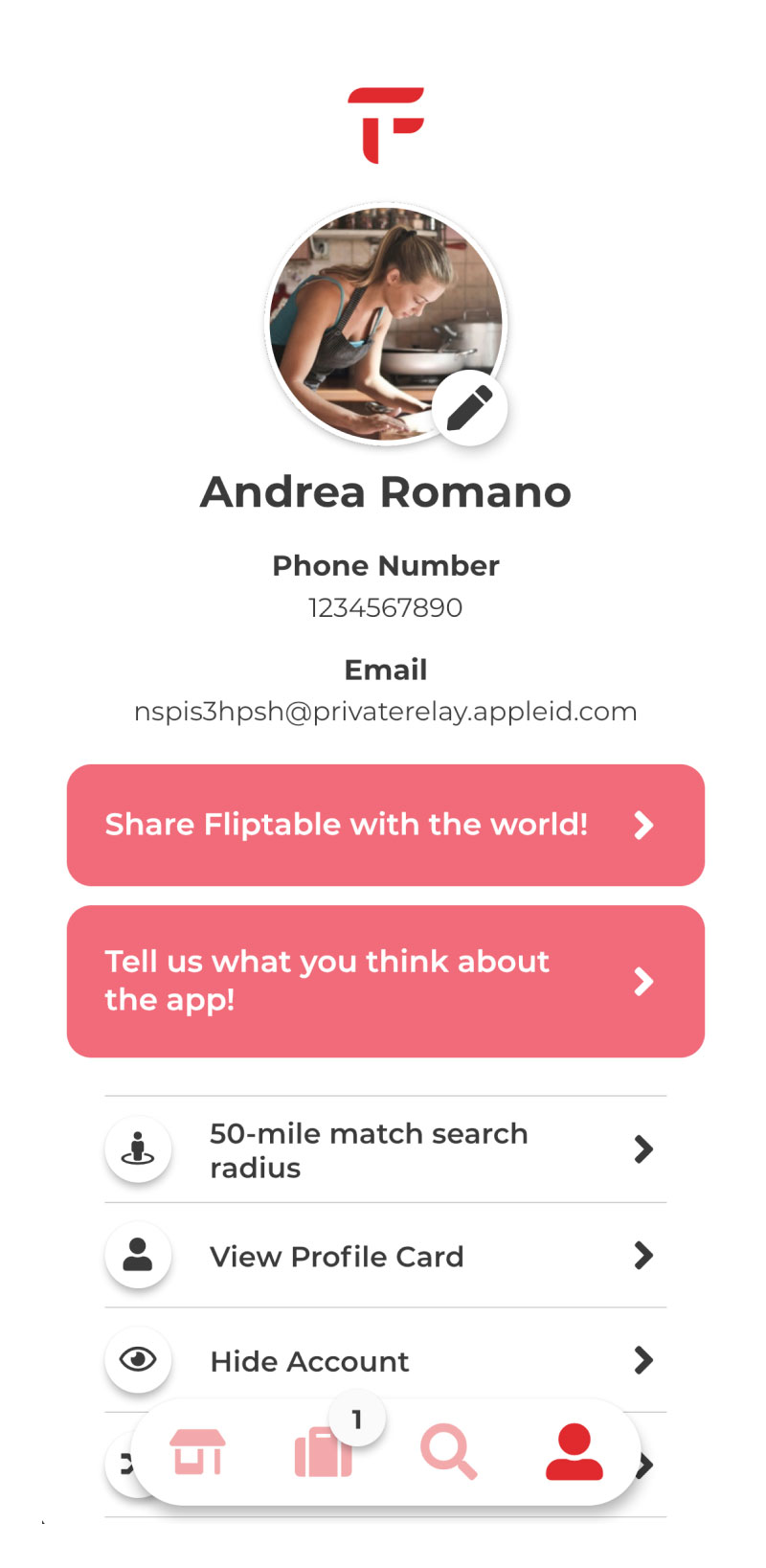Select Hide Account option
The image size is (766, 1568).
(x=385, y=1360)
